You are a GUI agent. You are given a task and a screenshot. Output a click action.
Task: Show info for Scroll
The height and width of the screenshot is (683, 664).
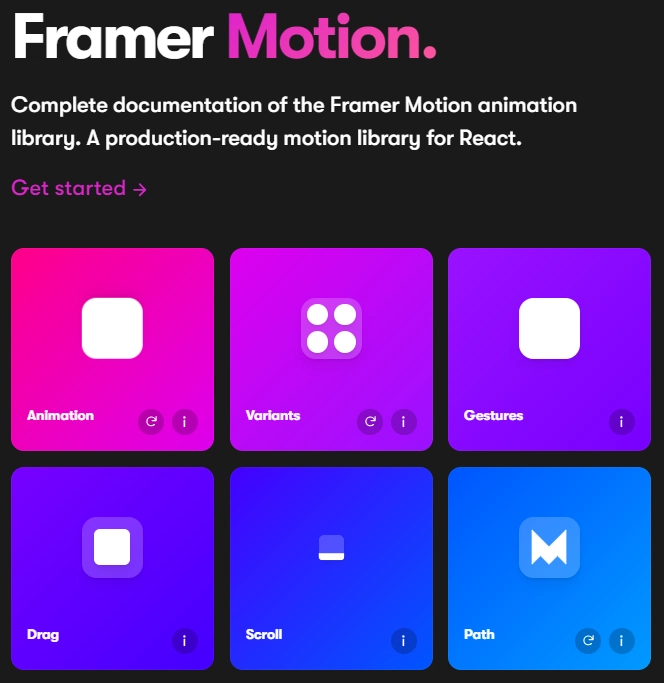click(403, 641)
